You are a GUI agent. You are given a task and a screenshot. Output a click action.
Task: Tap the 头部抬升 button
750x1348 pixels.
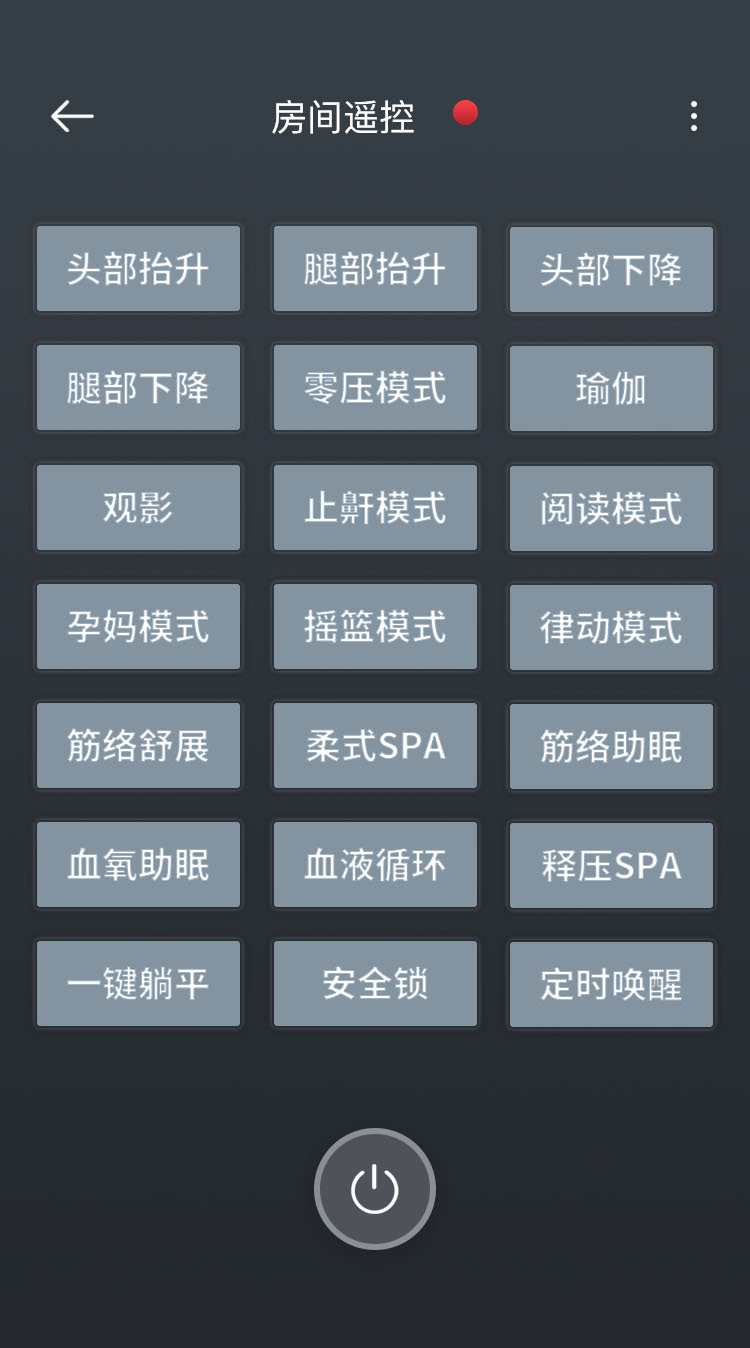point(138,269)
